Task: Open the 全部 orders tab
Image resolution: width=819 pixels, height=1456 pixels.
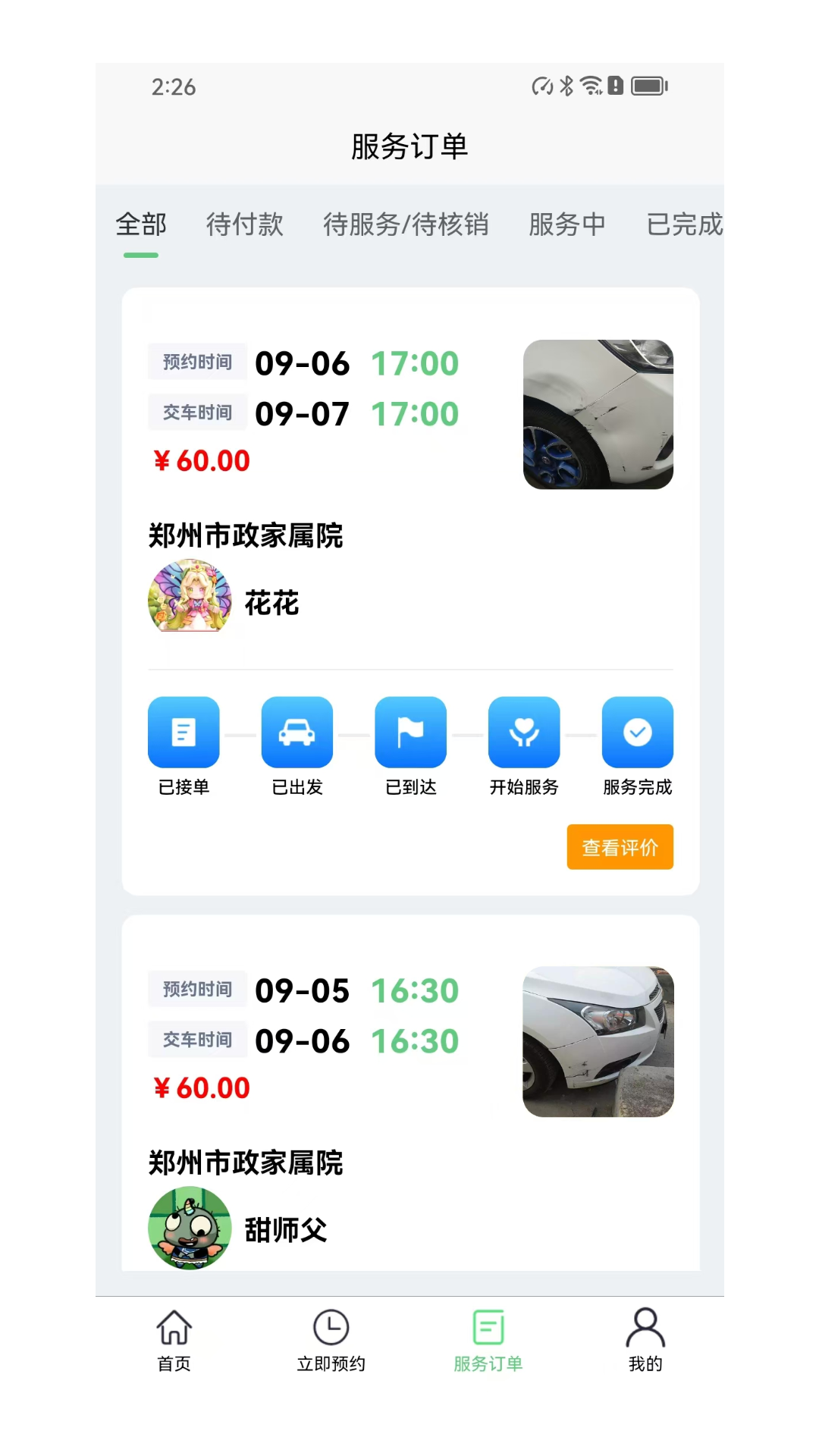Action: tap(141, 224)
